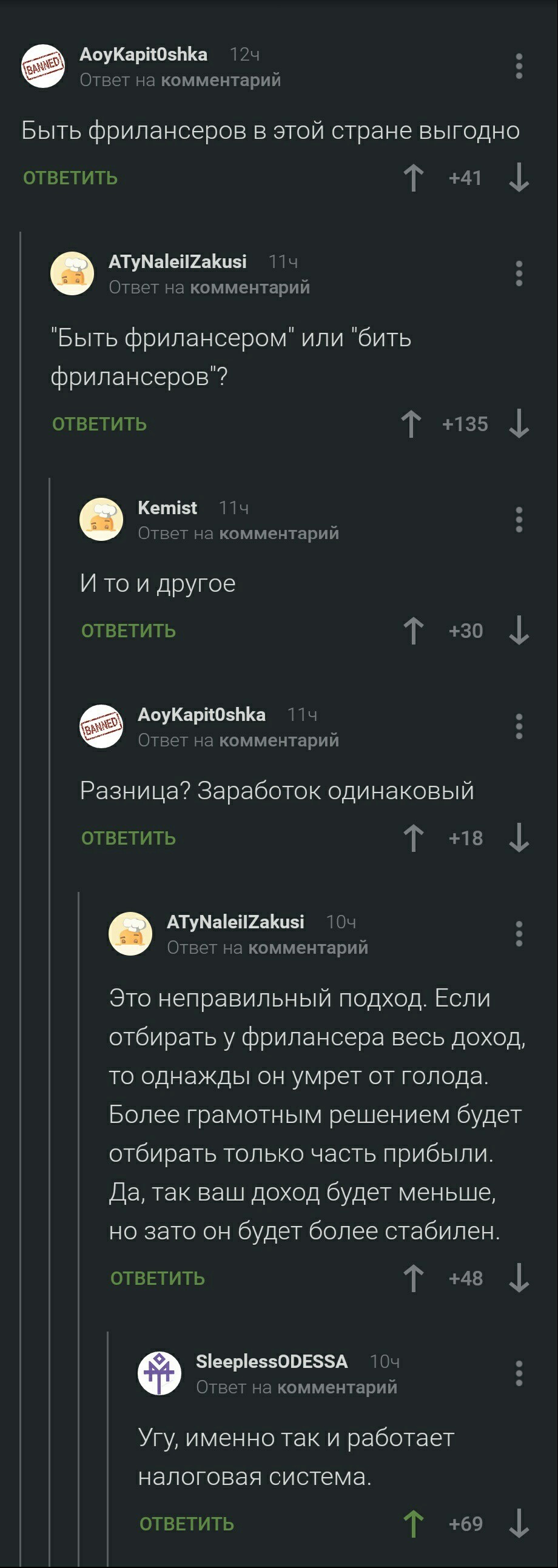Open 'комментарий' link under second AoyKapit0shka comment
Screen dimensions: 558x1568
pos(278,740)
